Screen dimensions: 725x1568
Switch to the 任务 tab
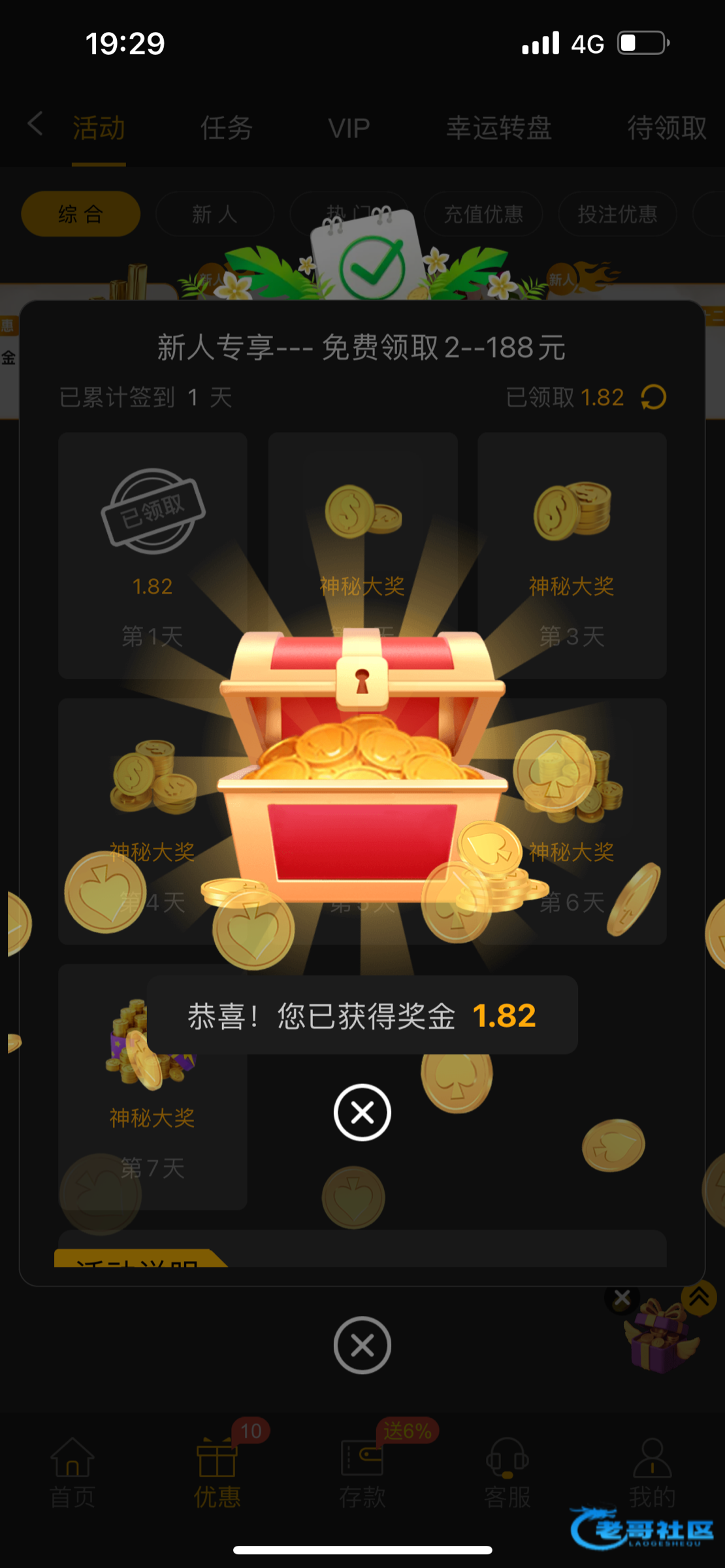coord(226,127)
